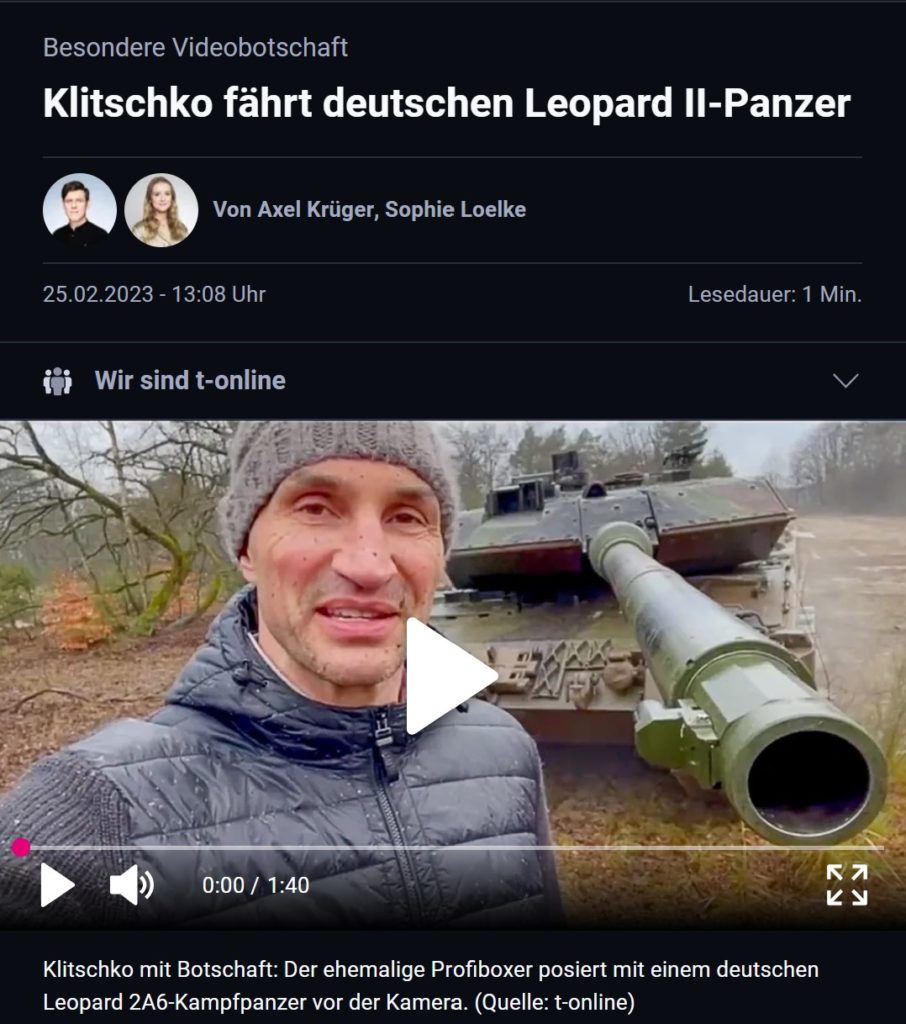This screenshot has width=906, height=1024.
Task: Expand the "Wir sind t-online" section
Action: (845, 381)
